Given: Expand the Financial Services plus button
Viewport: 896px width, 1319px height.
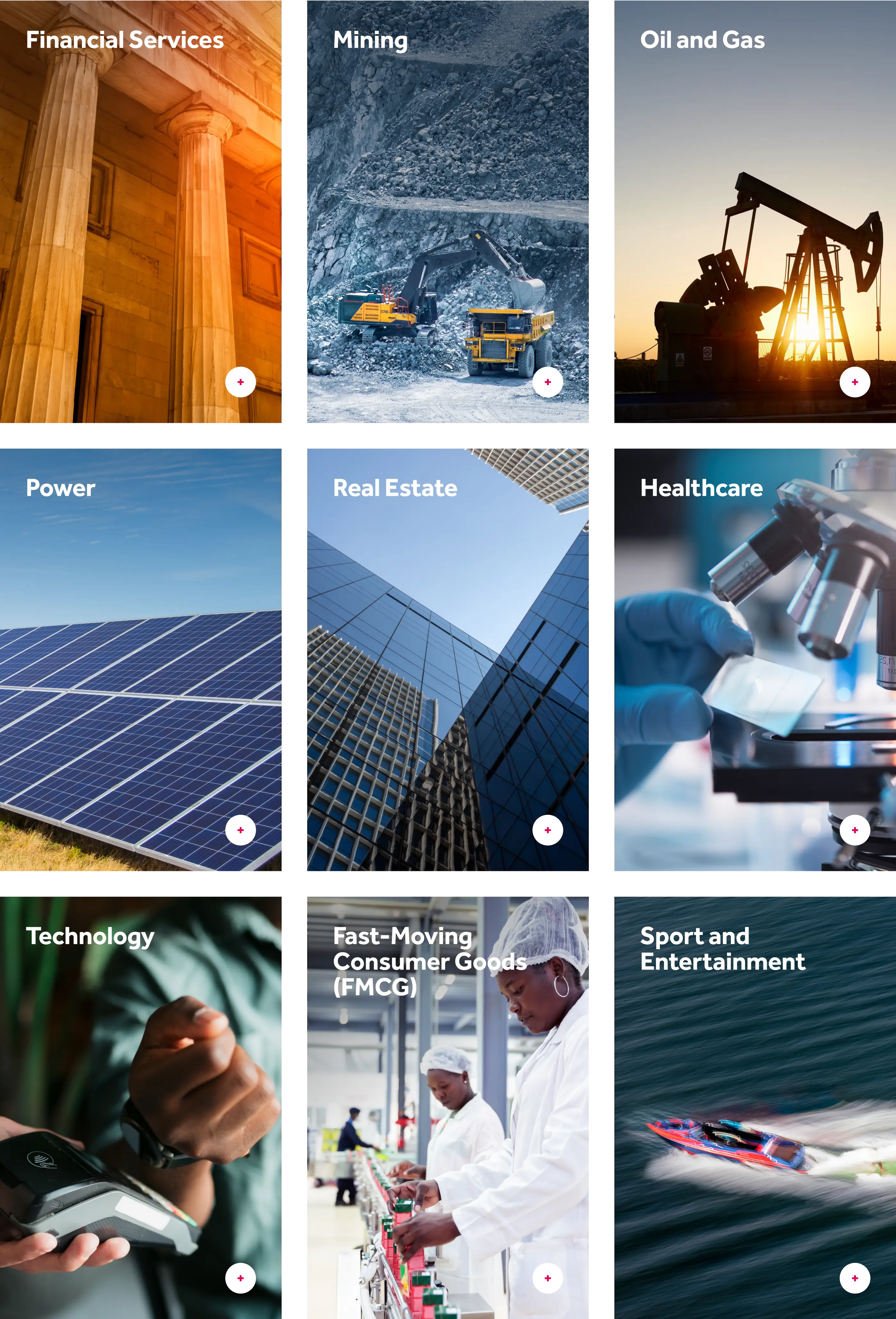Looking at the screenshot, I should point(241,382).
